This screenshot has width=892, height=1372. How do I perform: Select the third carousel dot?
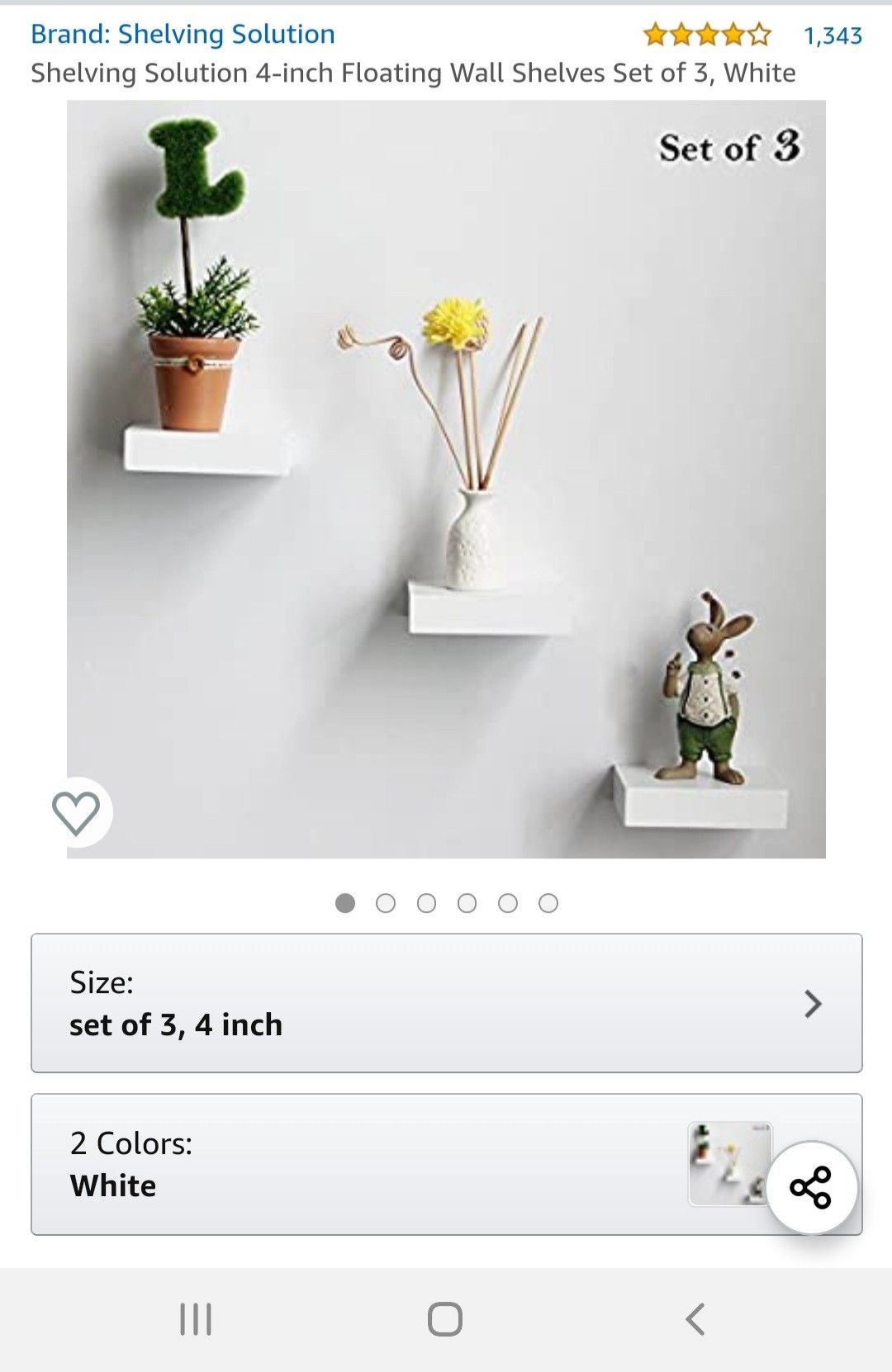coord(427,904)
